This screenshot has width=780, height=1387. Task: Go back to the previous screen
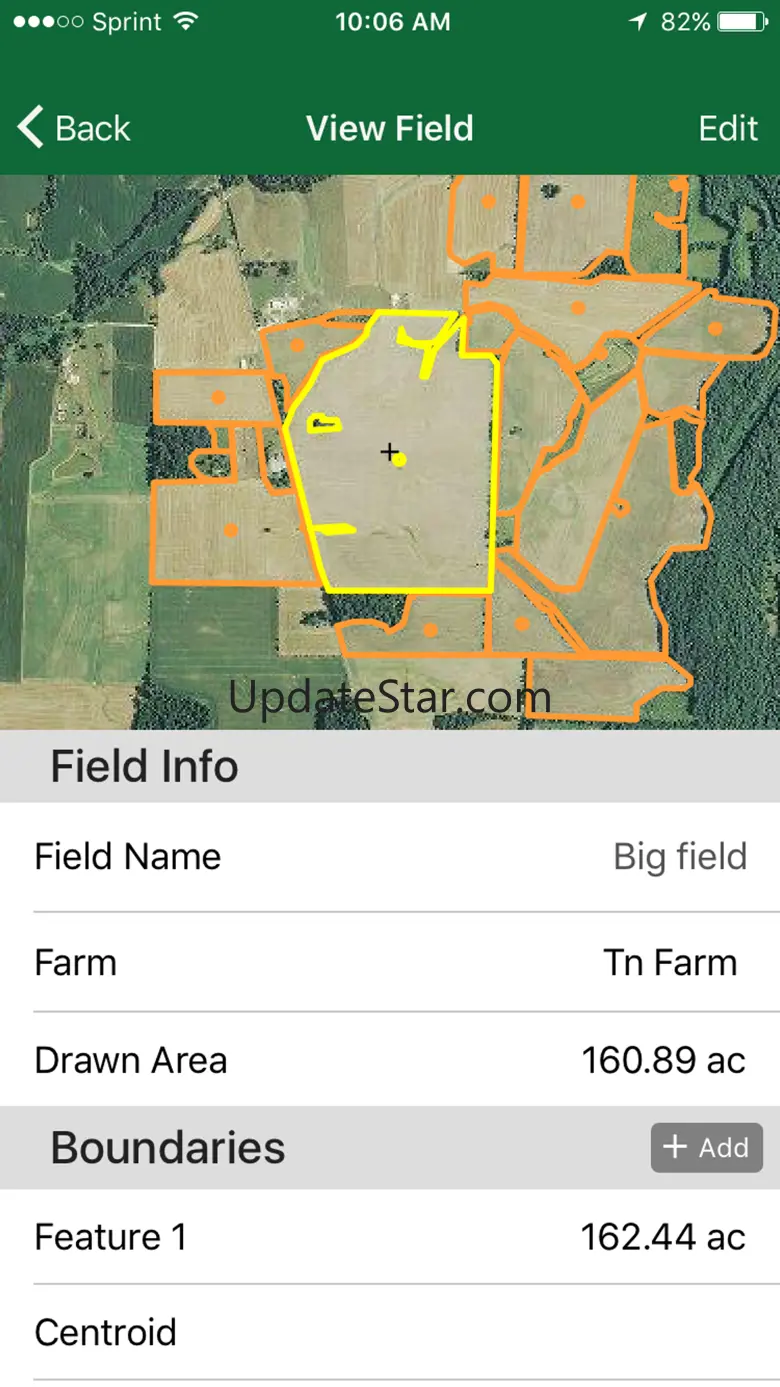74,128
